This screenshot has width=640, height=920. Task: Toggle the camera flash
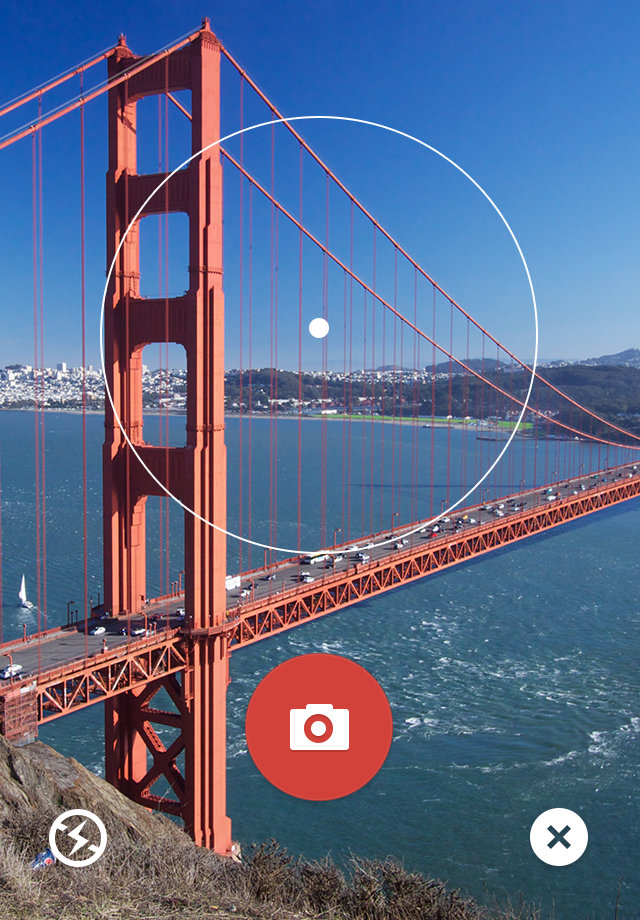pos(78,837)
